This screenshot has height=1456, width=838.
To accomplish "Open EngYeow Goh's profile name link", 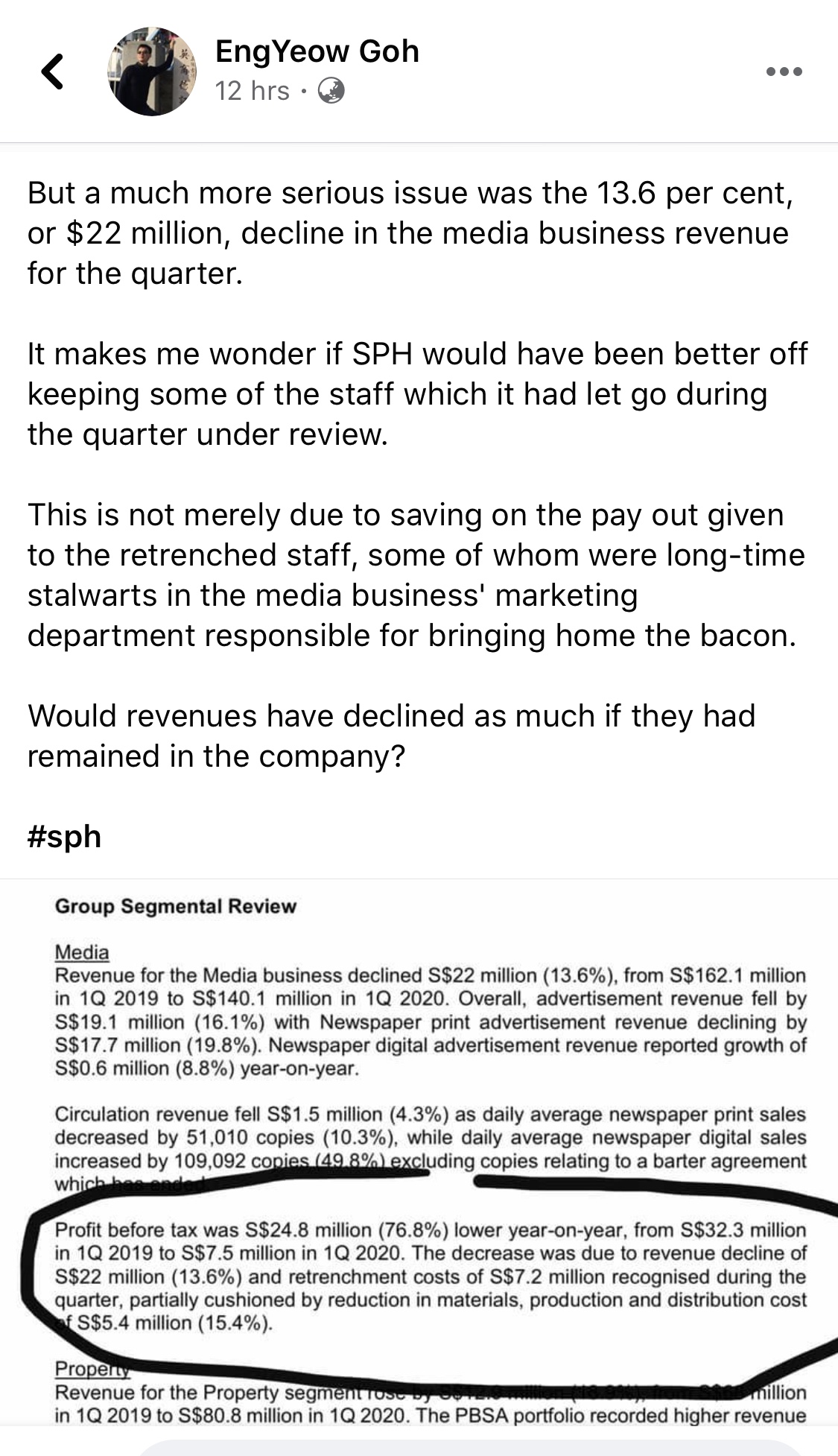I will 317,51.
